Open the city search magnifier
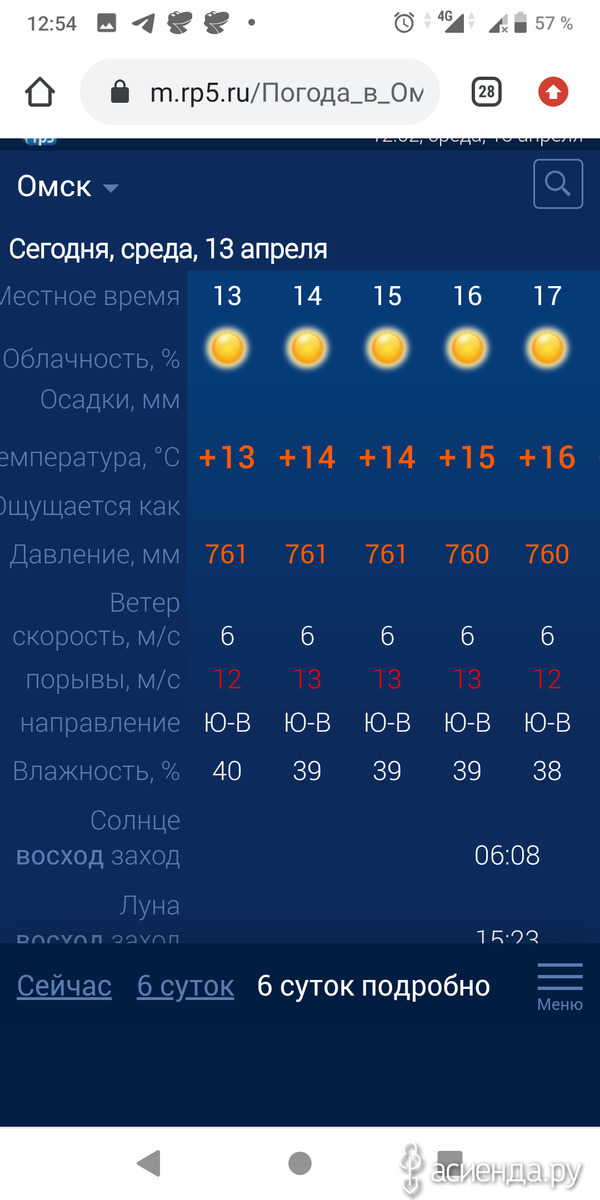 [558, 184]
